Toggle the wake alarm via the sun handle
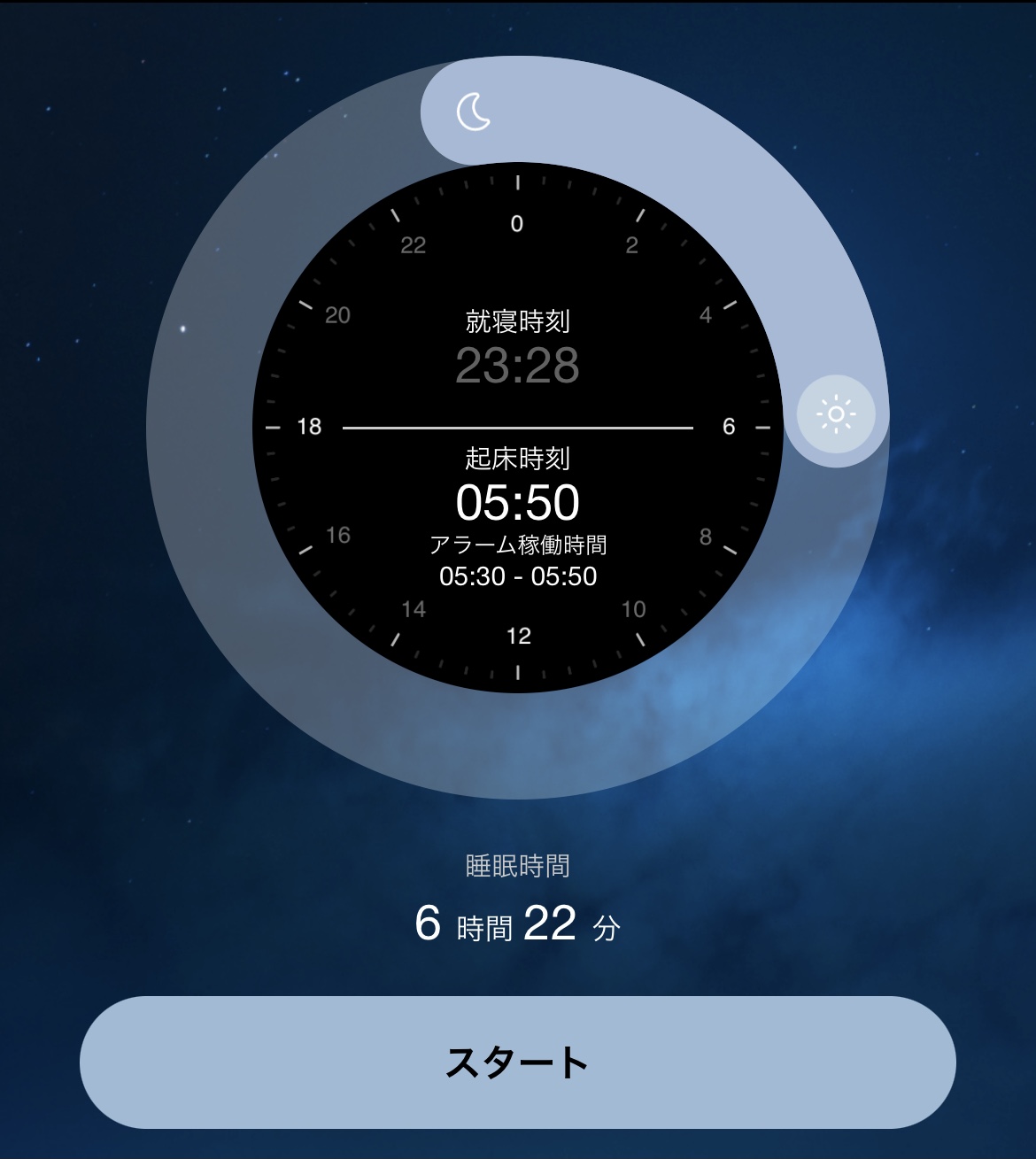Screen dimensions: 1036x1159 tap(836, 413)
